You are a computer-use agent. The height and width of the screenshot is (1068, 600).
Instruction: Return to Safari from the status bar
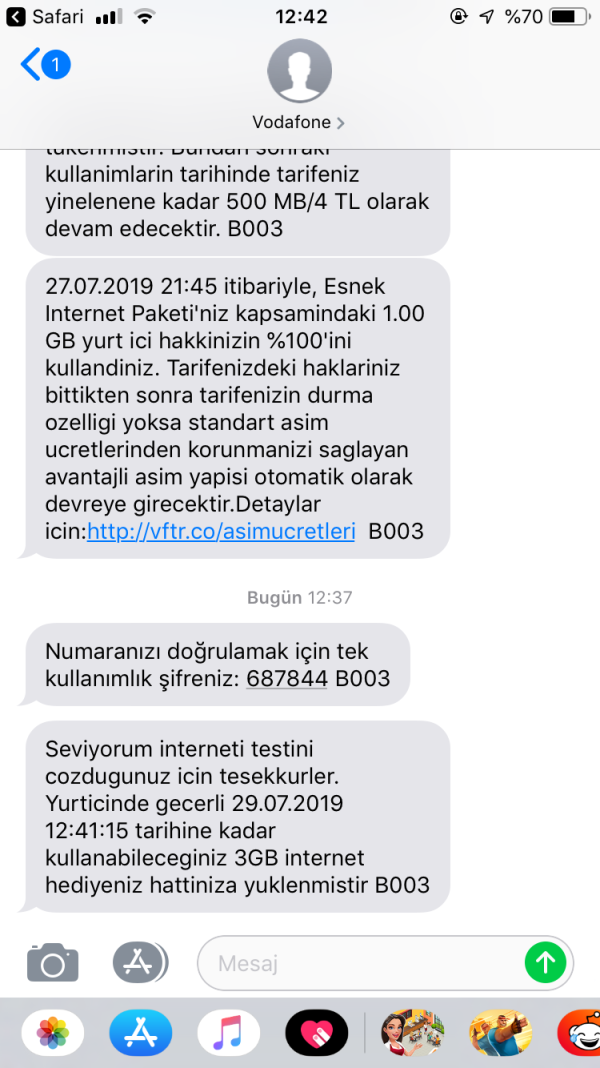pyautogui.click(x=45, y=17)
